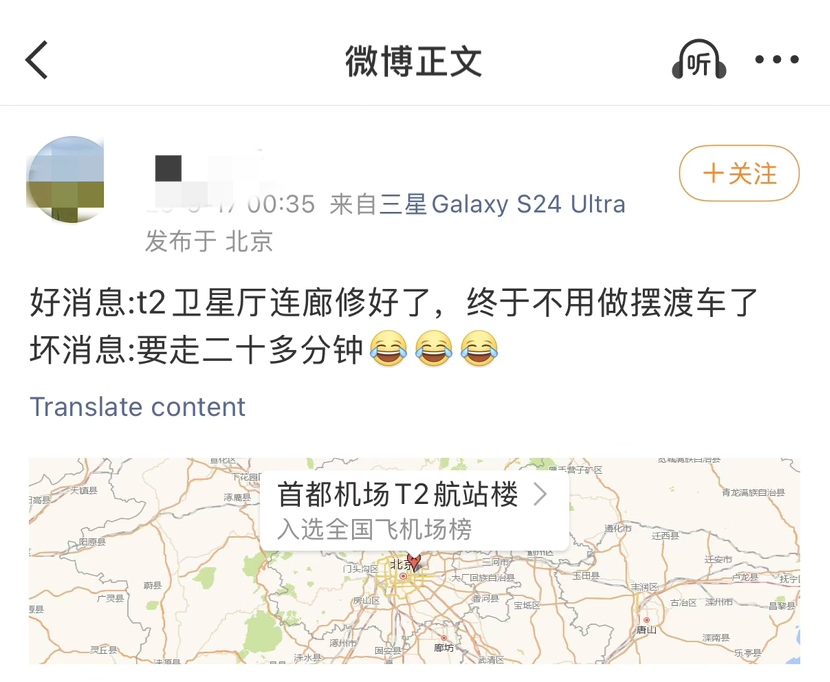830x682 pixels.
Task: Open the poster's profile avatar
Action: [66, 178]
